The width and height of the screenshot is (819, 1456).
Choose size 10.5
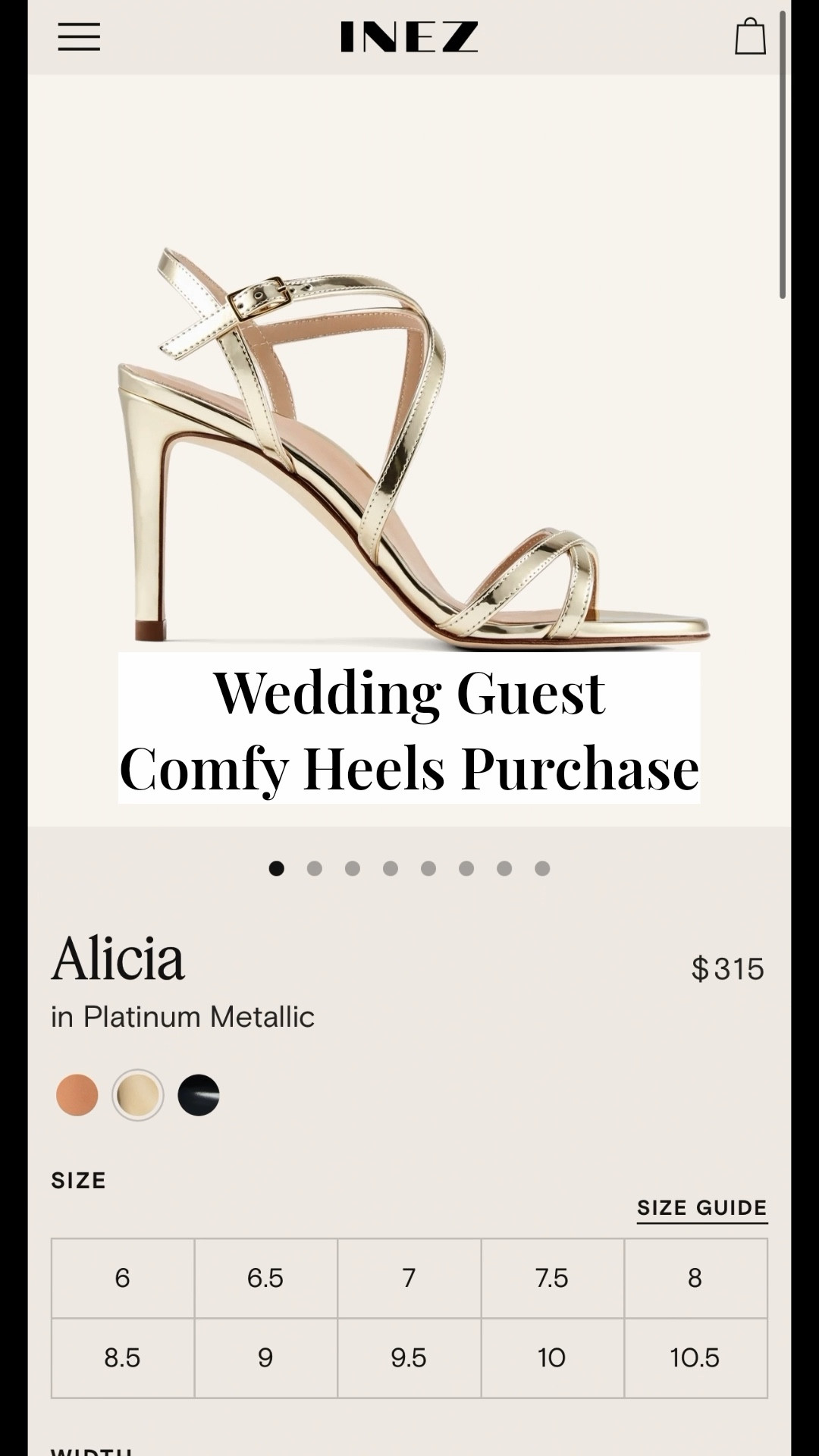(696, 1357)
